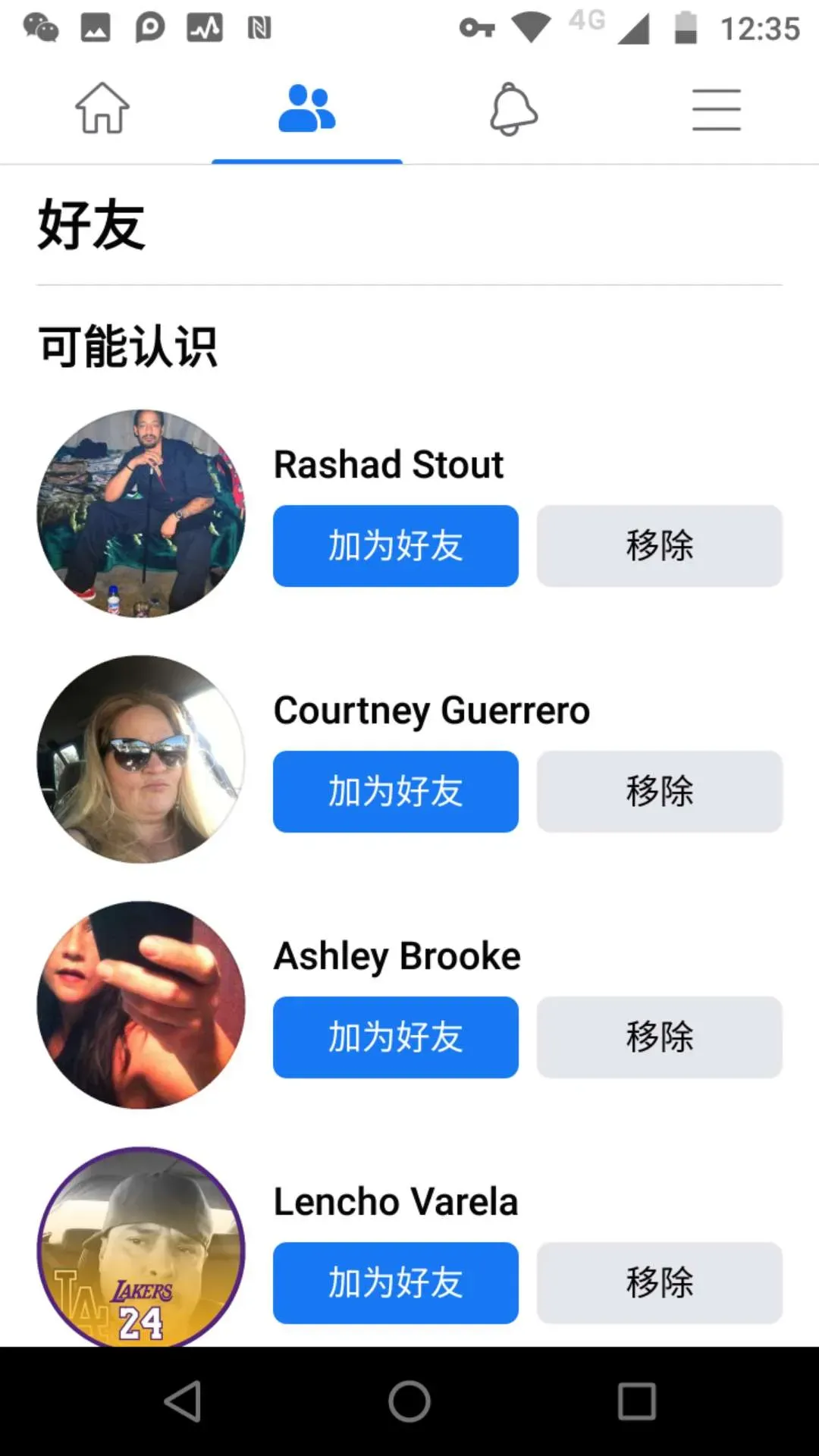This screenshot has width=819, height=1456.
Task: Go to the home feed tab
Action: [102, 109]
